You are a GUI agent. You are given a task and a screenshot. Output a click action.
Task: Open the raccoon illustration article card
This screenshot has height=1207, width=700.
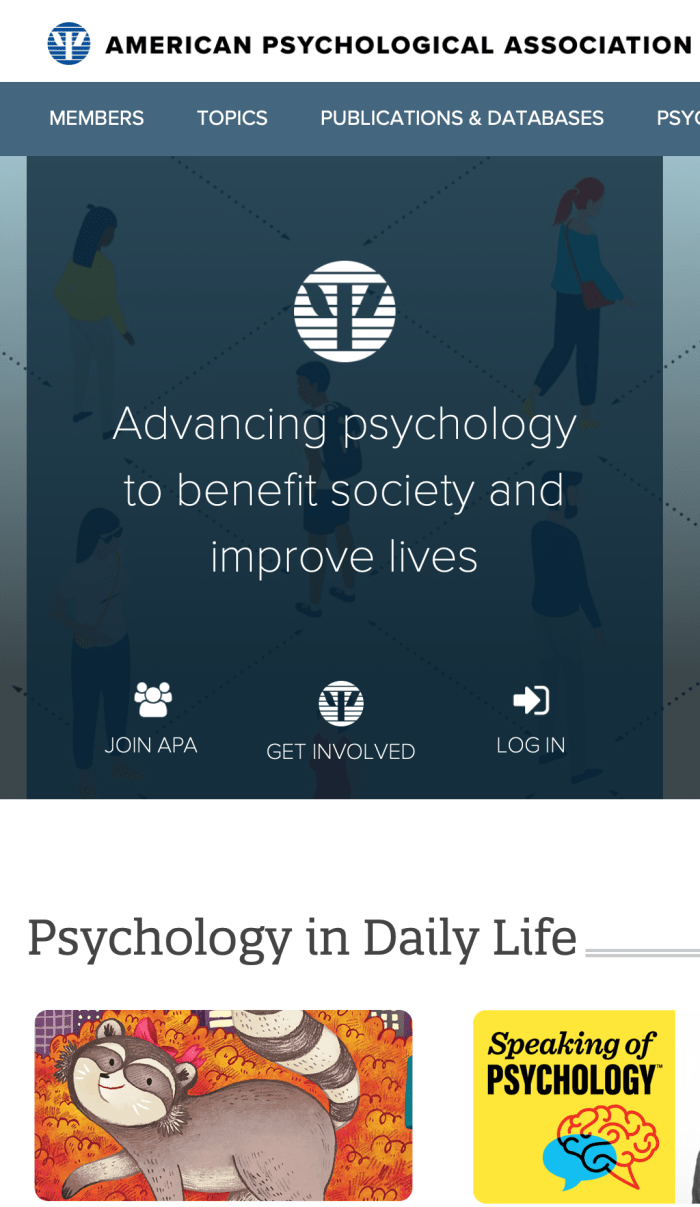point(223,1105)
